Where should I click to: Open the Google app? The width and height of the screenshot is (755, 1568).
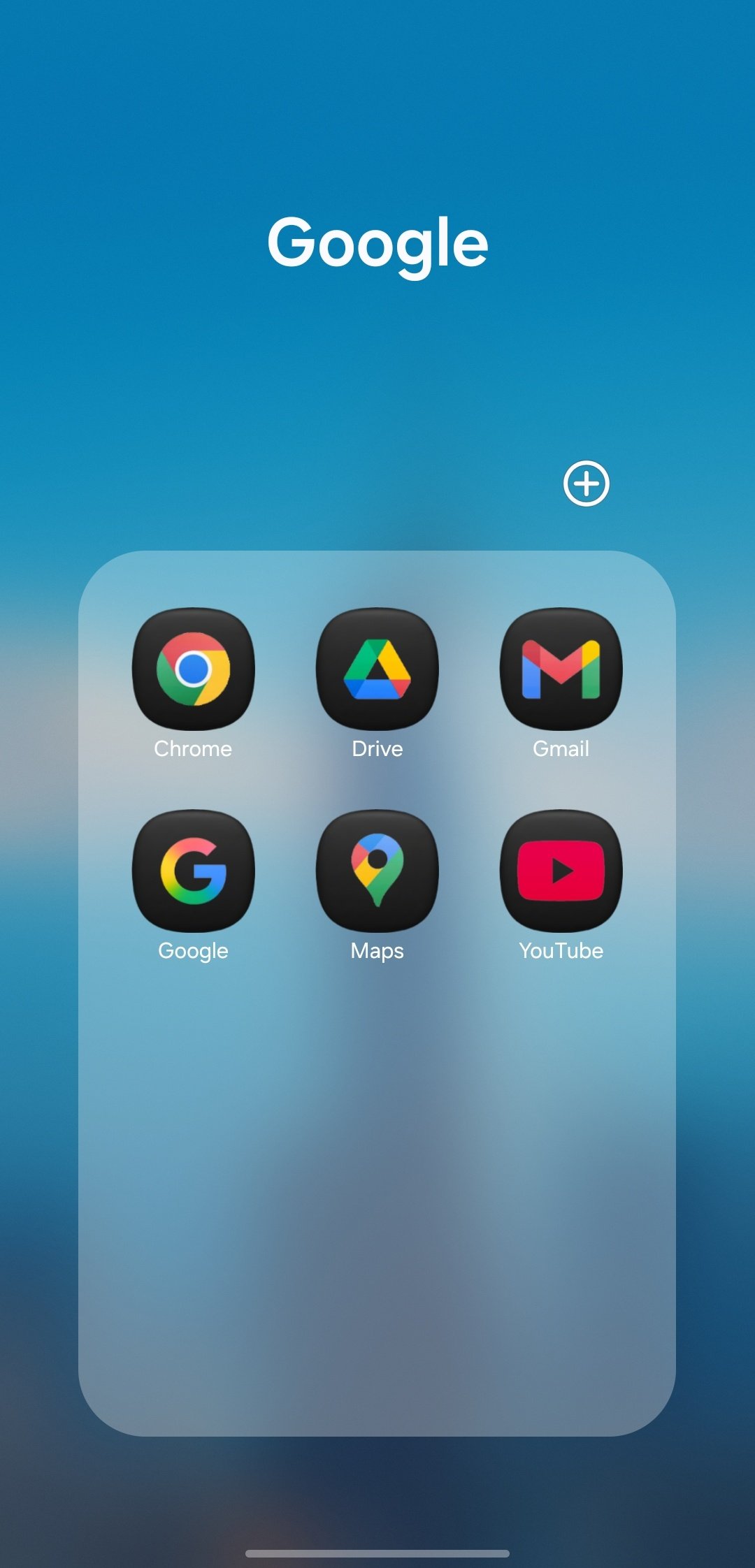tap(194, 871)
